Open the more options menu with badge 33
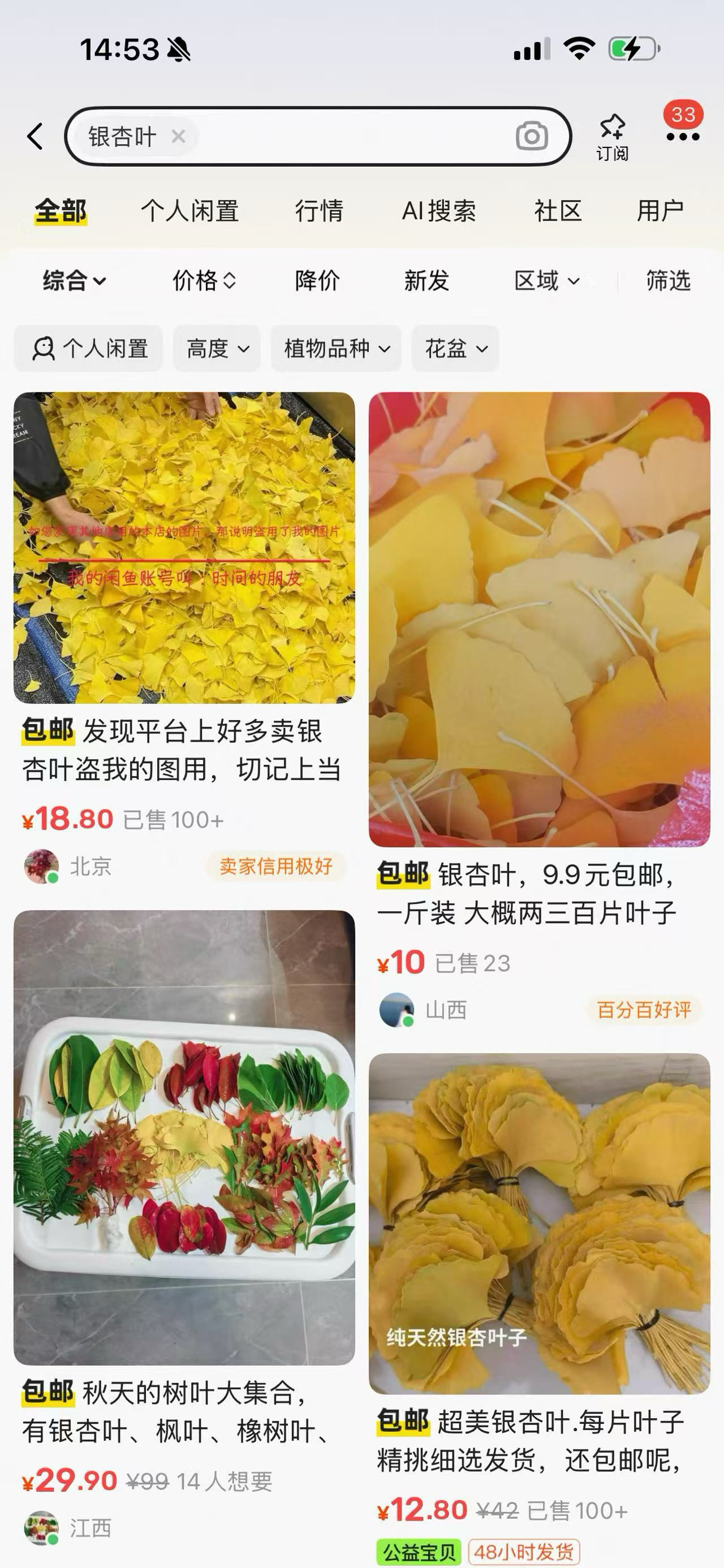Image resolution: width=724 pixels, height=1568 pixels. [x=682, y=140]
